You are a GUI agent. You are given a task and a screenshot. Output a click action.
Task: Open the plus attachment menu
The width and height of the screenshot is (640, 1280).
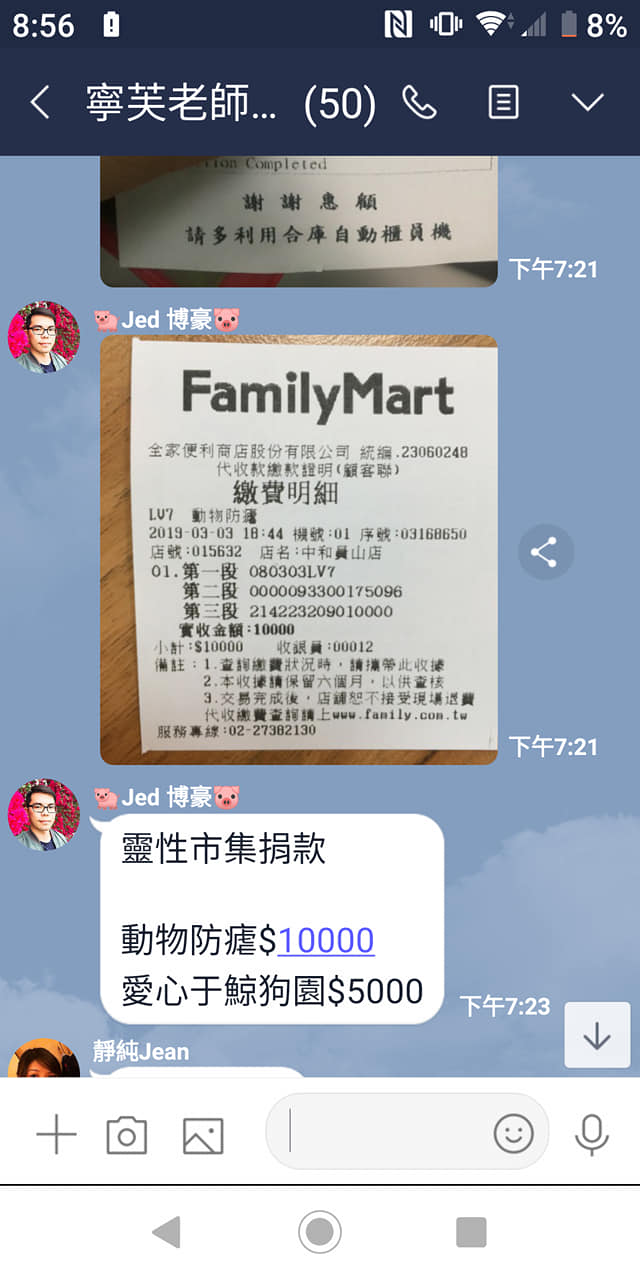56,1135
